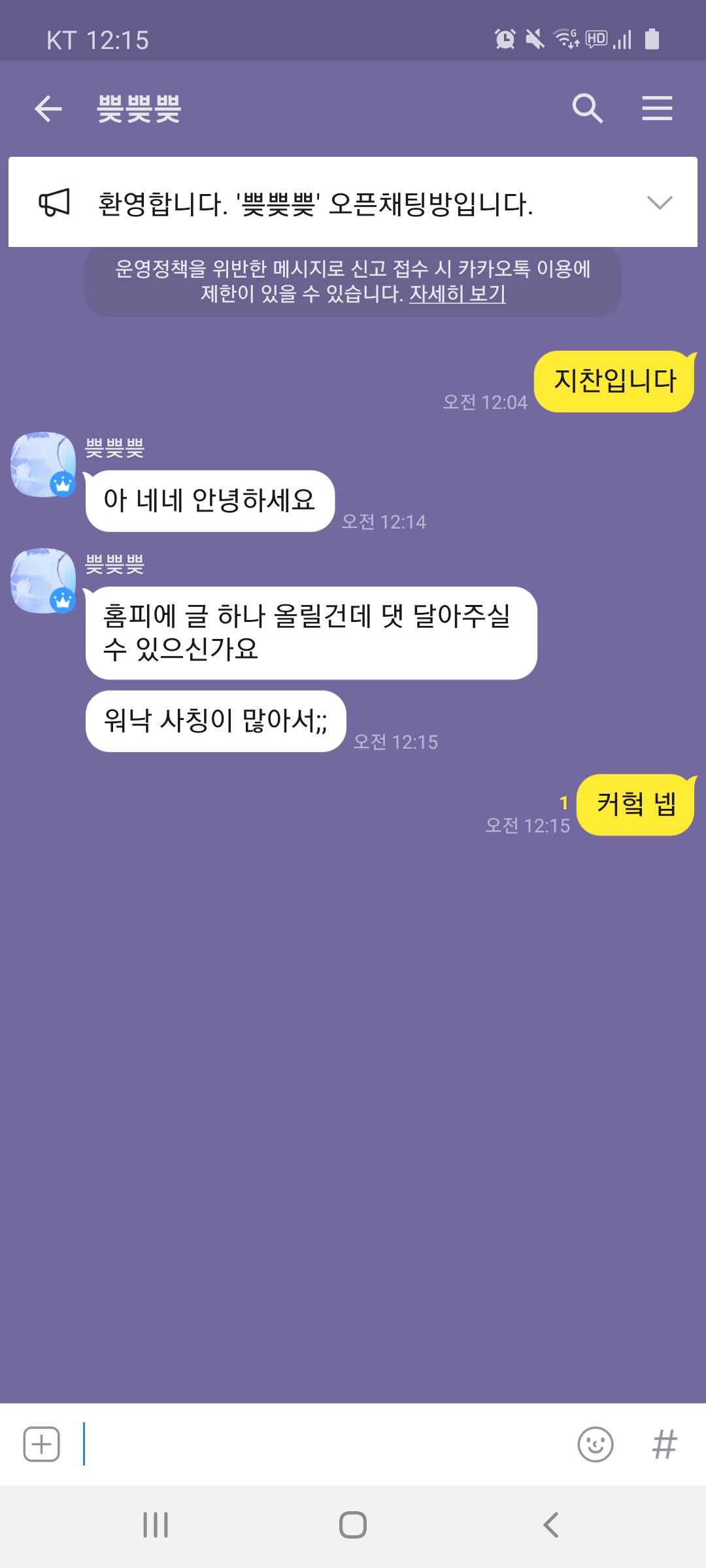Open the emoticon picker
Screen dimensions: 706x1568
[x=596, y=1444]
